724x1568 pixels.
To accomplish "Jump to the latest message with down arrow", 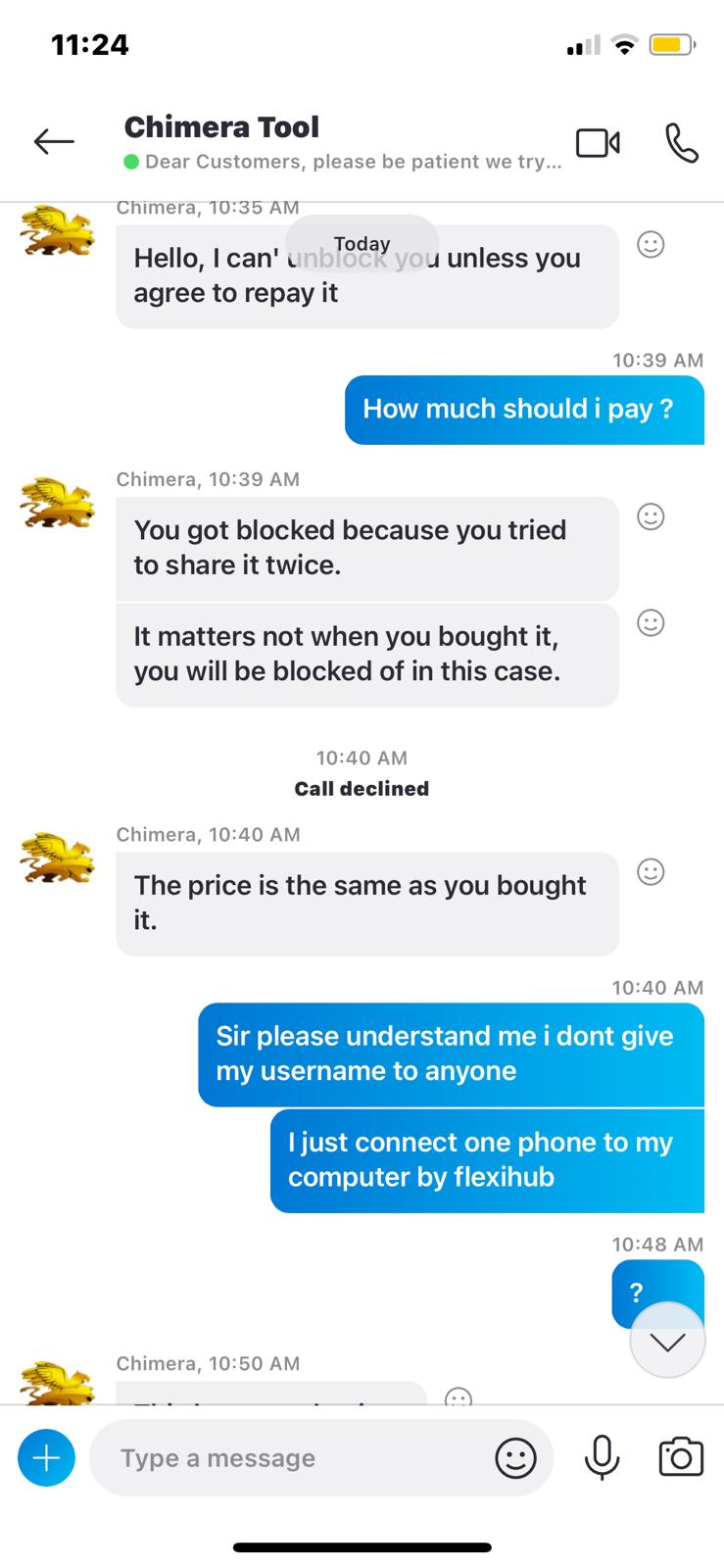I will coord(667,1341).
